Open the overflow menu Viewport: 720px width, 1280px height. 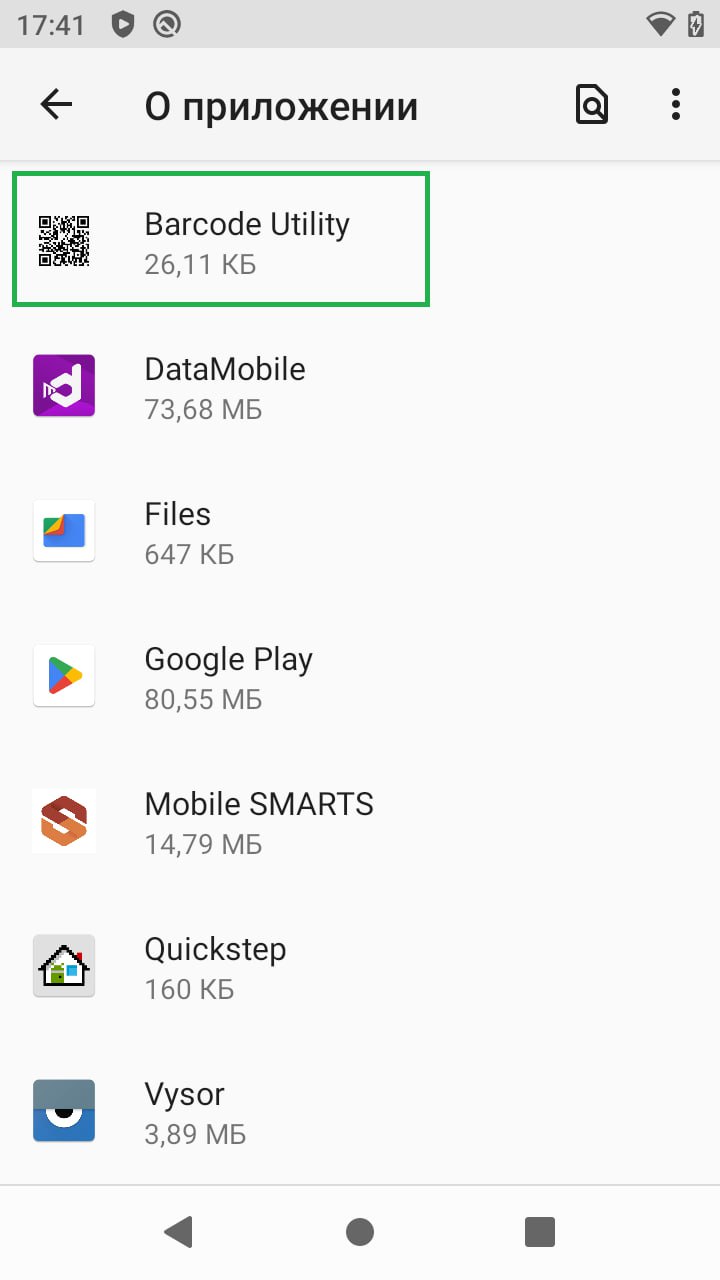coord(676,104)
